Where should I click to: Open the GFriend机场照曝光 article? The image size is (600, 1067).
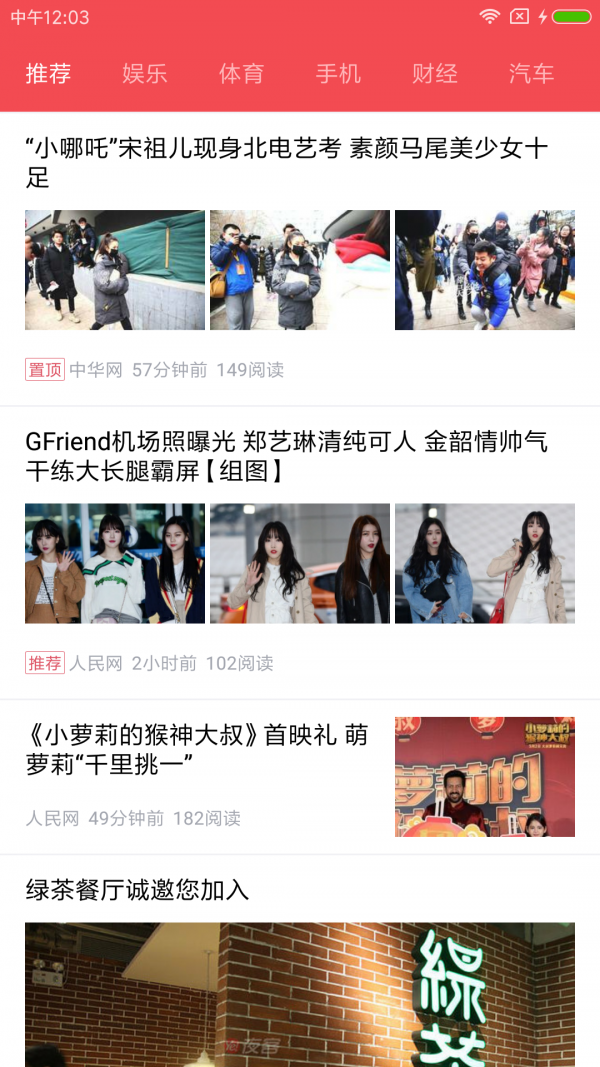coord(287,456)
